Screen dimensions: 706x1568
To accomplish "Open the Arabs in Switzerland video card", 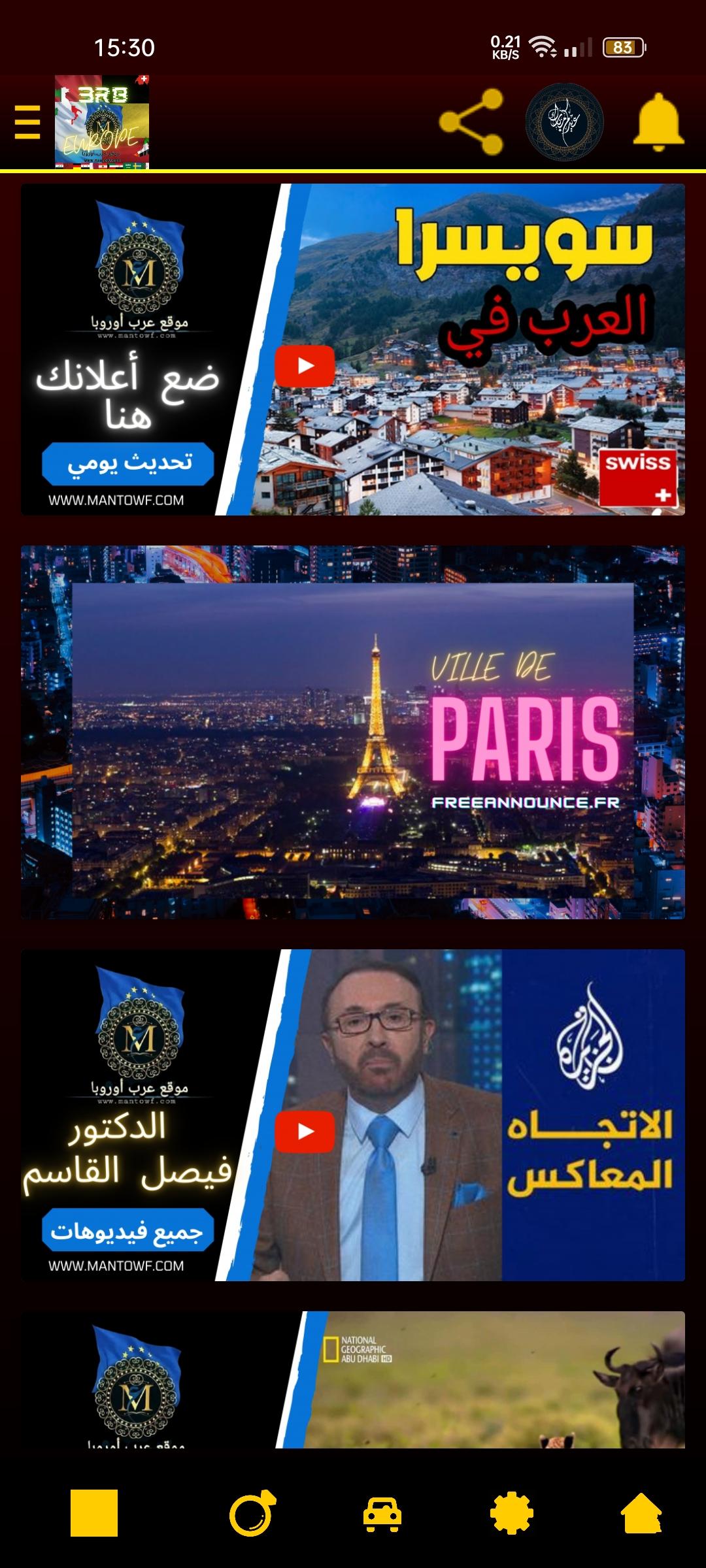I will [x=353, y=350].
